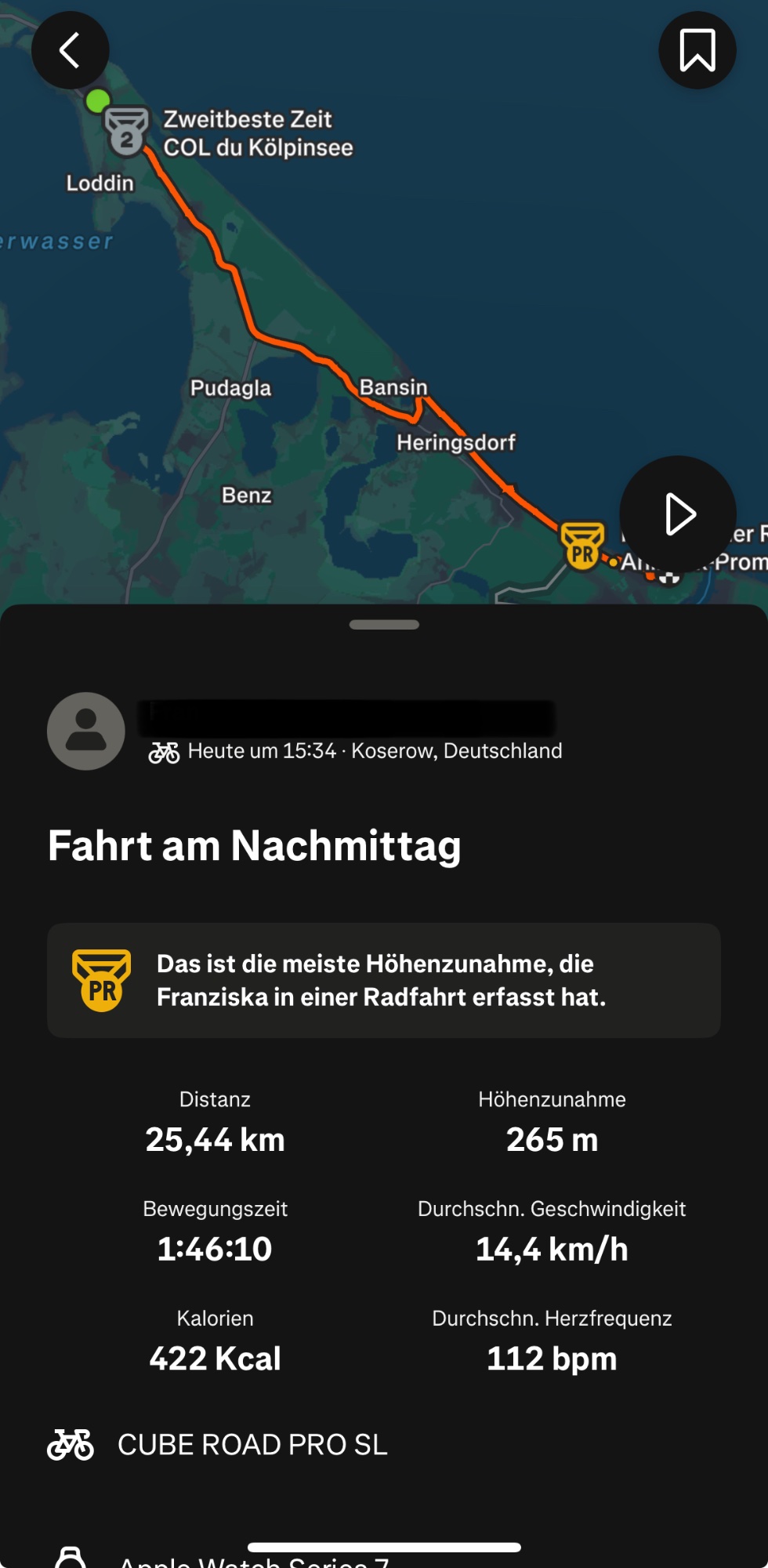
Task: Play the route flyover animation
Action: (x=678, y=514)
